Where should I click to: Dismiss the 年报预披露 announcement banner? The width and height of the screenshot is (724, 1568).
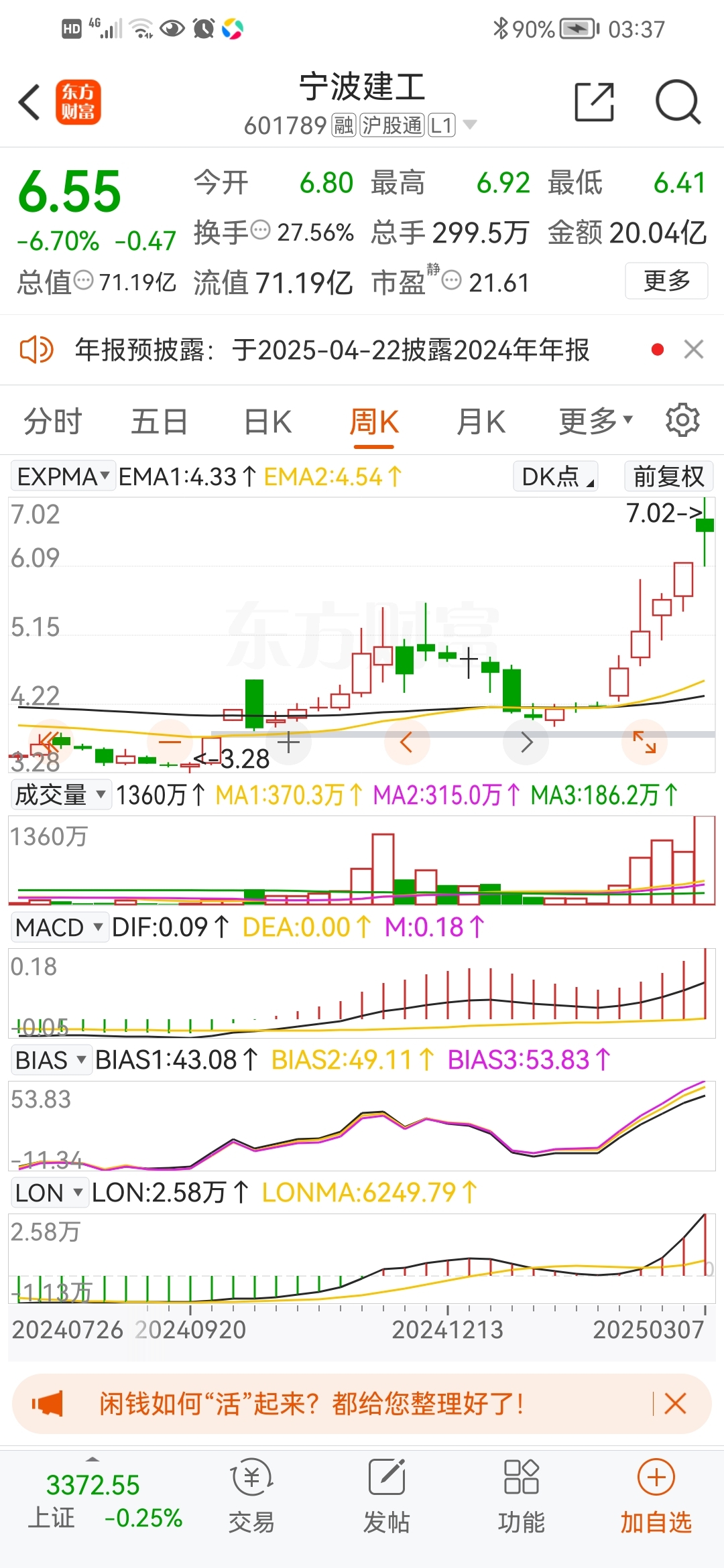694,349
